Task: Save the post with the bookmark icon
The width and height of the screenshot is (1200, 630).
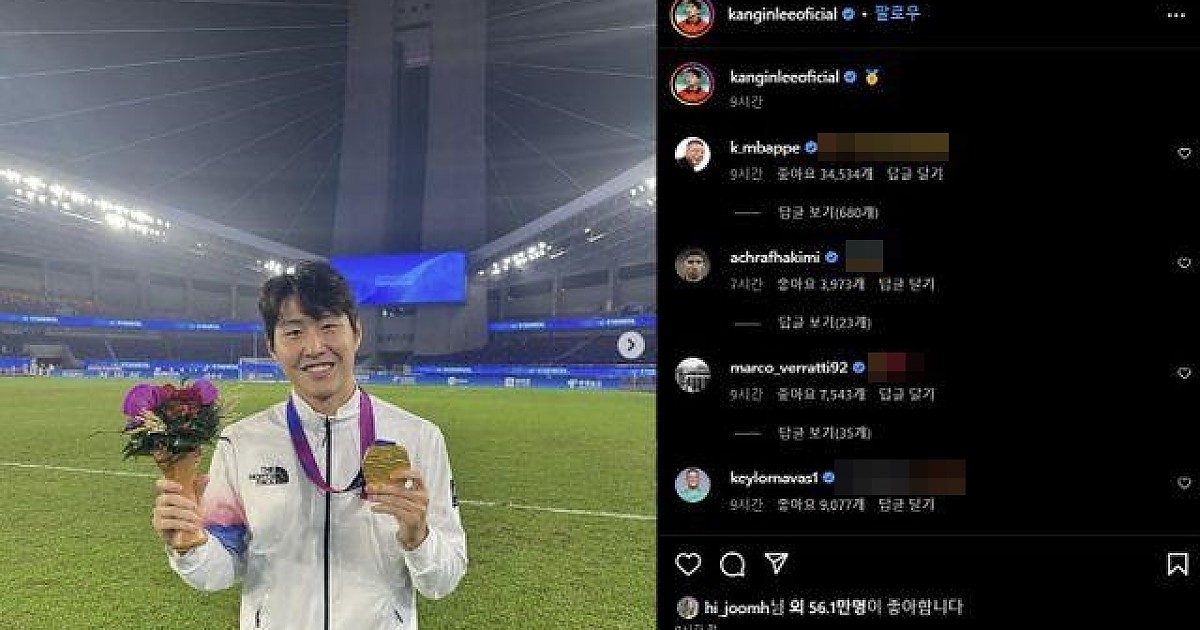Action: [1178, 564]
